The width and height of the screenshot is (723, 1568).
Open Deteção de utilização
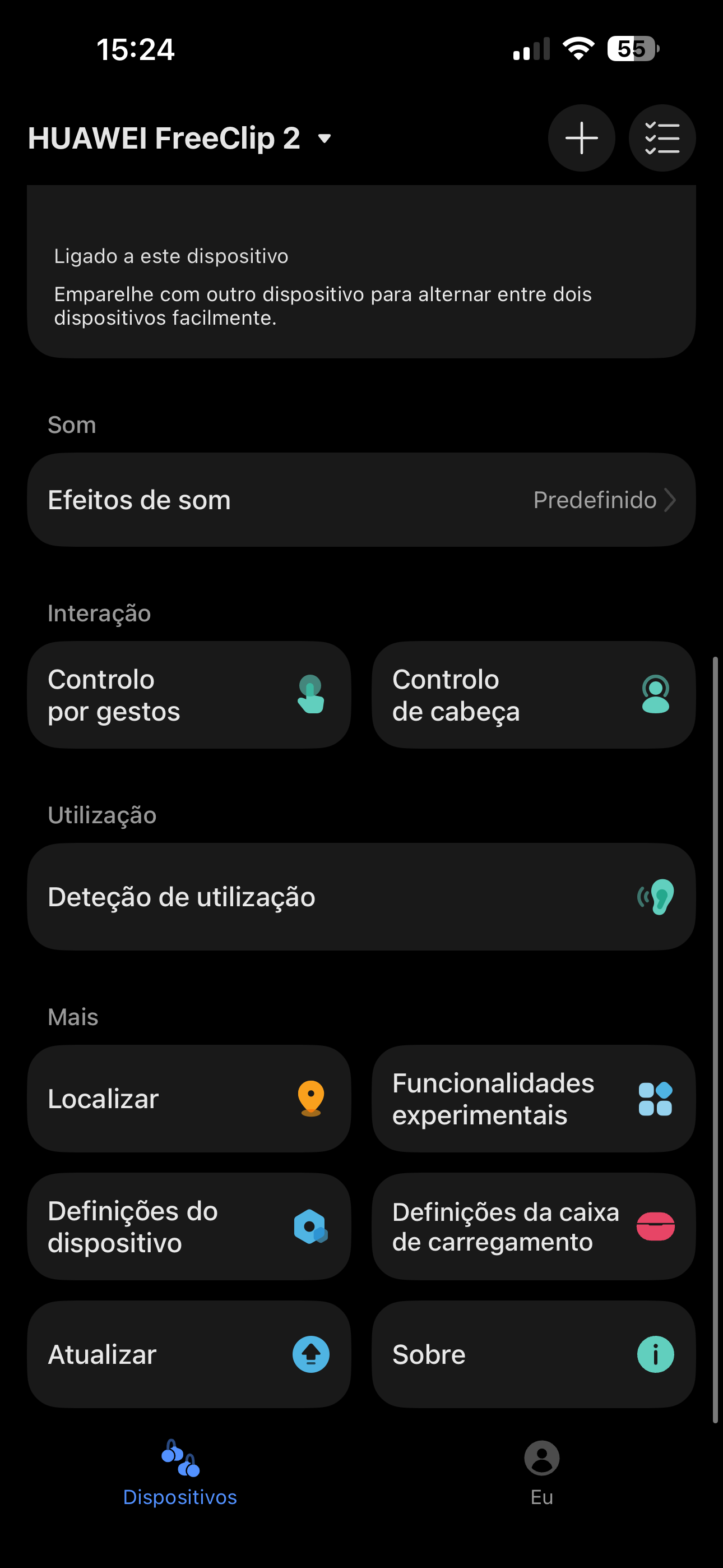[361, 897]
